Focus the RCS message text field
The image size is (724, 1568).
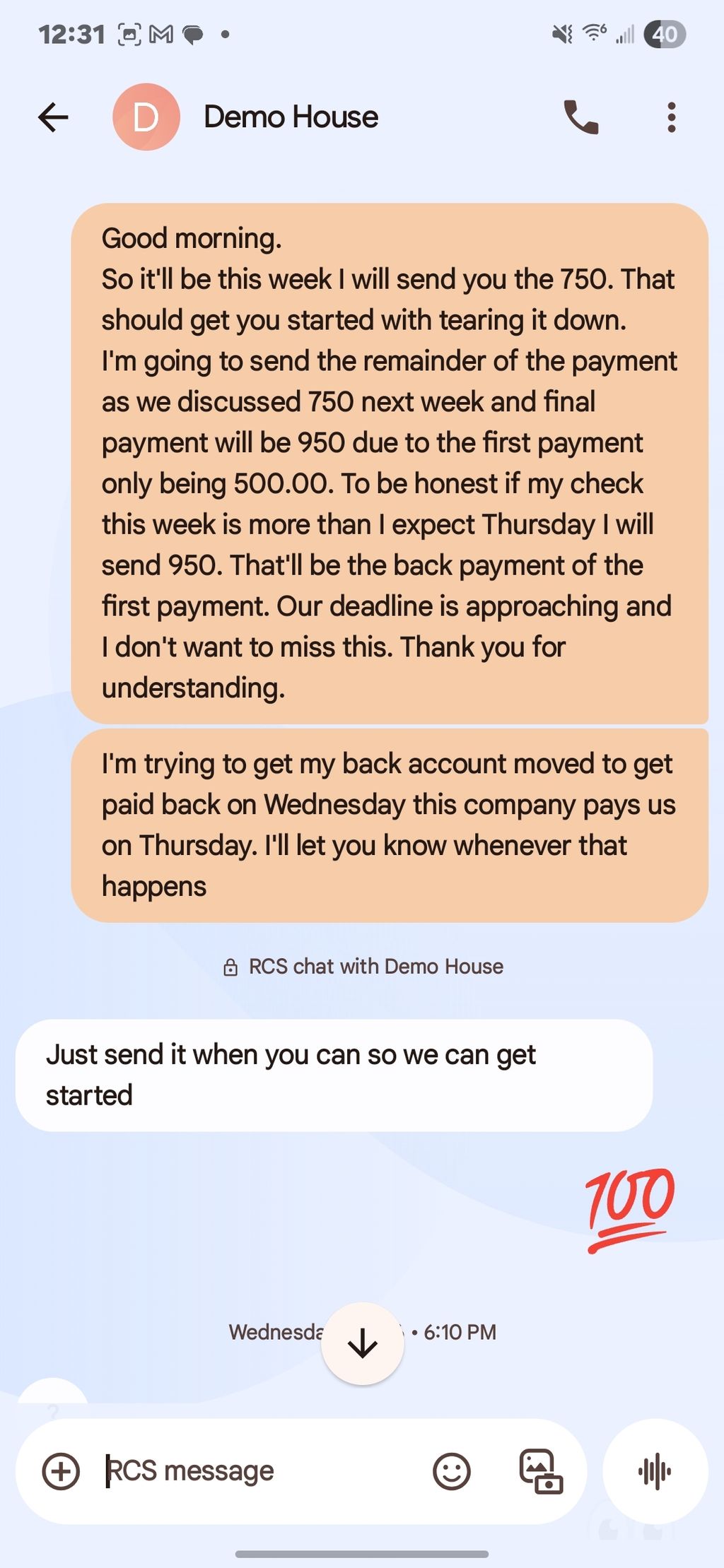tap(255, 1471)
